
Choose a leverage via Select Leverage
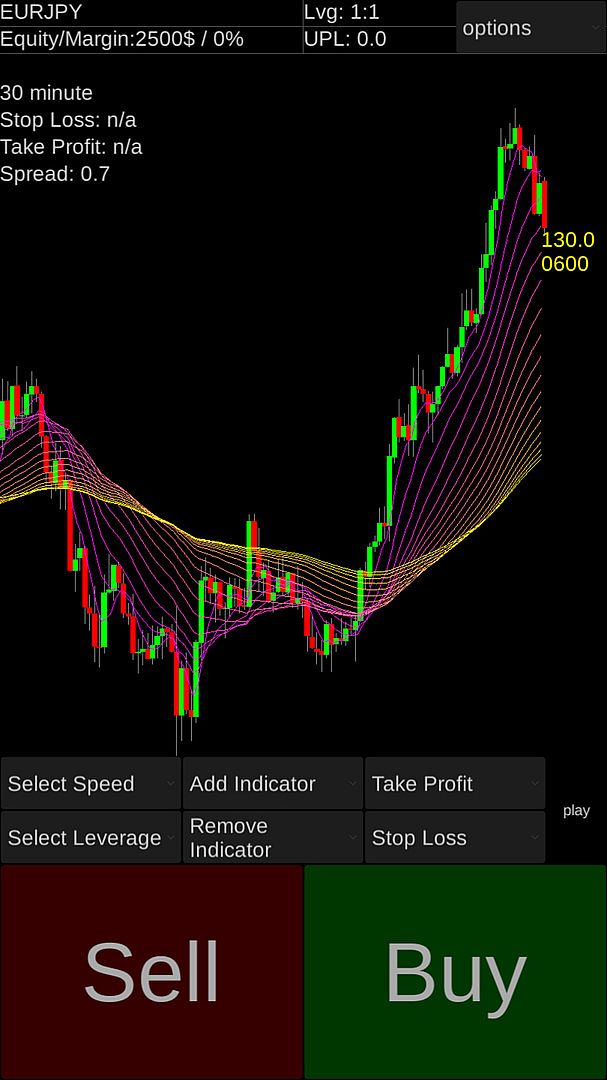click(91, 838)
